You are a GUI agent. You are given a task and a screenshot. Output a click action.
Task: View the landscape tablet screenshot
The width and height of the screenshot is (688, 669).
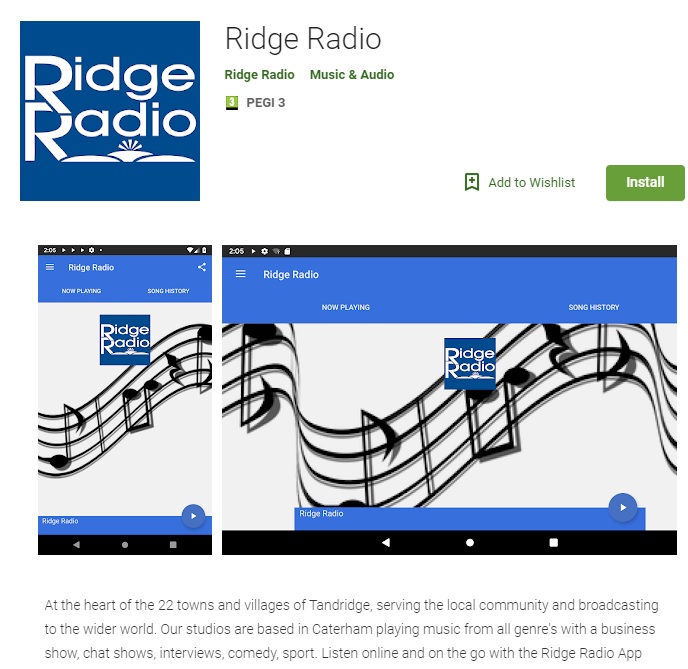449,399
